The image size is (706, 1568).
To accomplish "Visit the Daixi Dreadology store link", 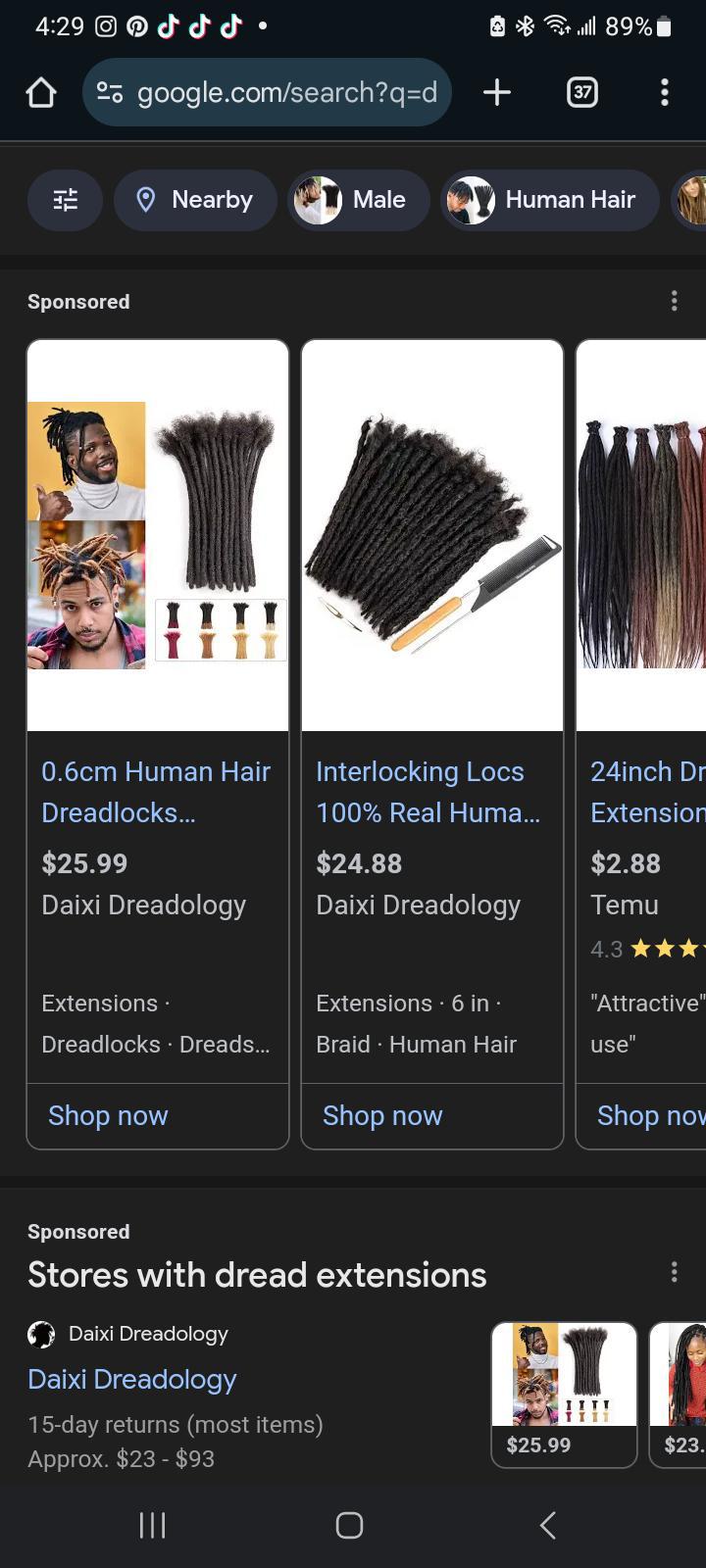I will point(132,1379).
